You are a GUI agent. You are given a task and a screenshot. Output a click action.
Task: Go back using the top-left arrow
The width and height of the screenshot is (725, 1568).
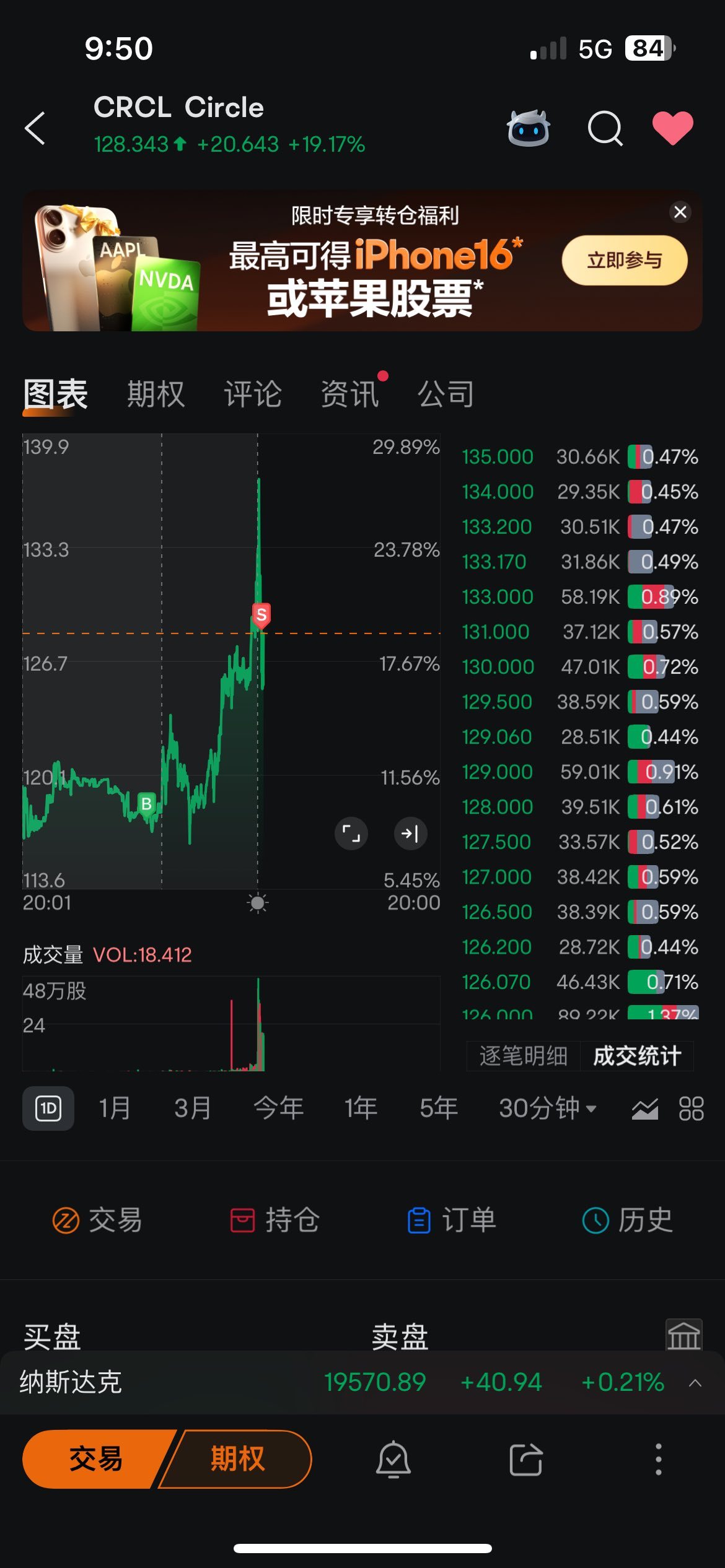[x=35, y=128]
